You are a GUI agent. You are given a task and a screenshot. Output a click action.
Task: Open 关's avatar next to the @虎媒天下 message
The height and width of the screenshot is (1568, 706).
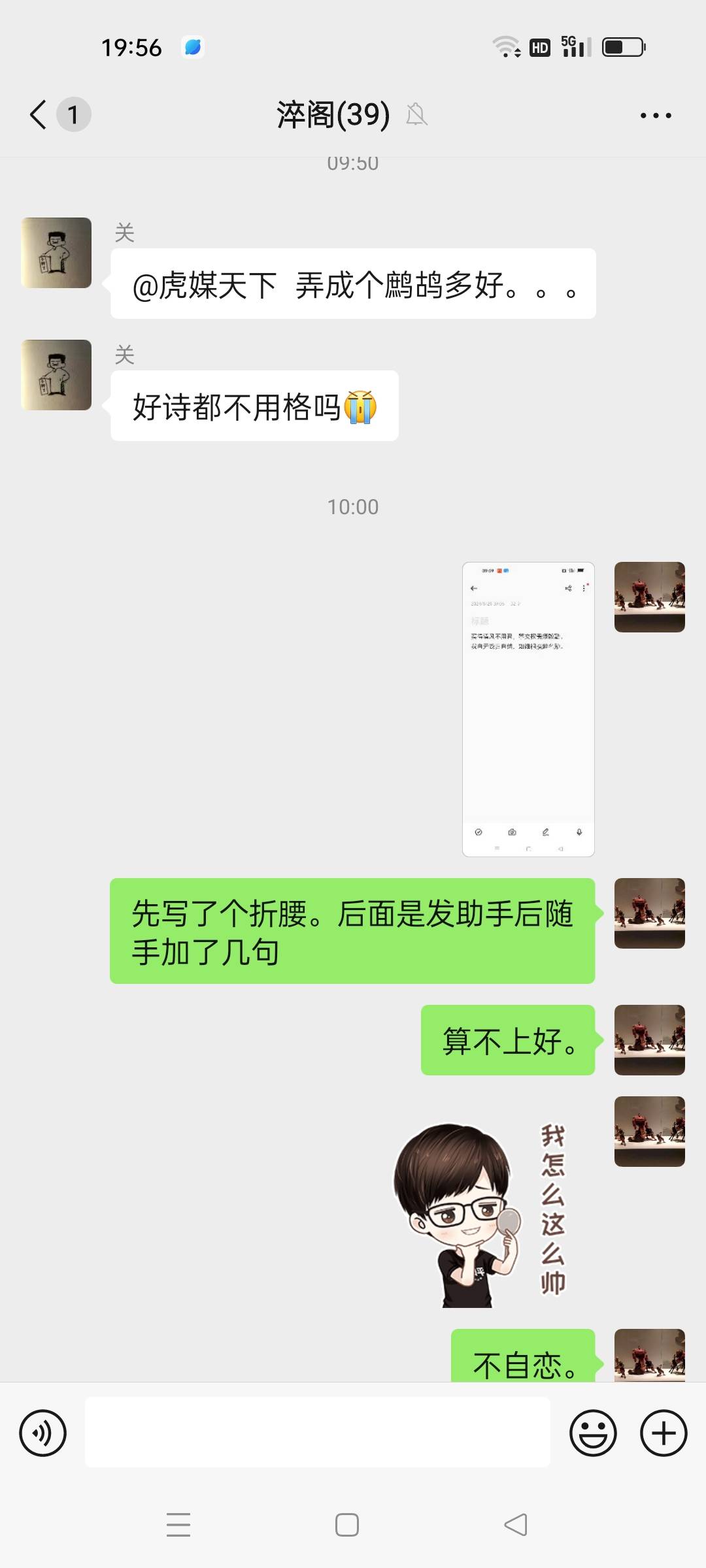56,253
